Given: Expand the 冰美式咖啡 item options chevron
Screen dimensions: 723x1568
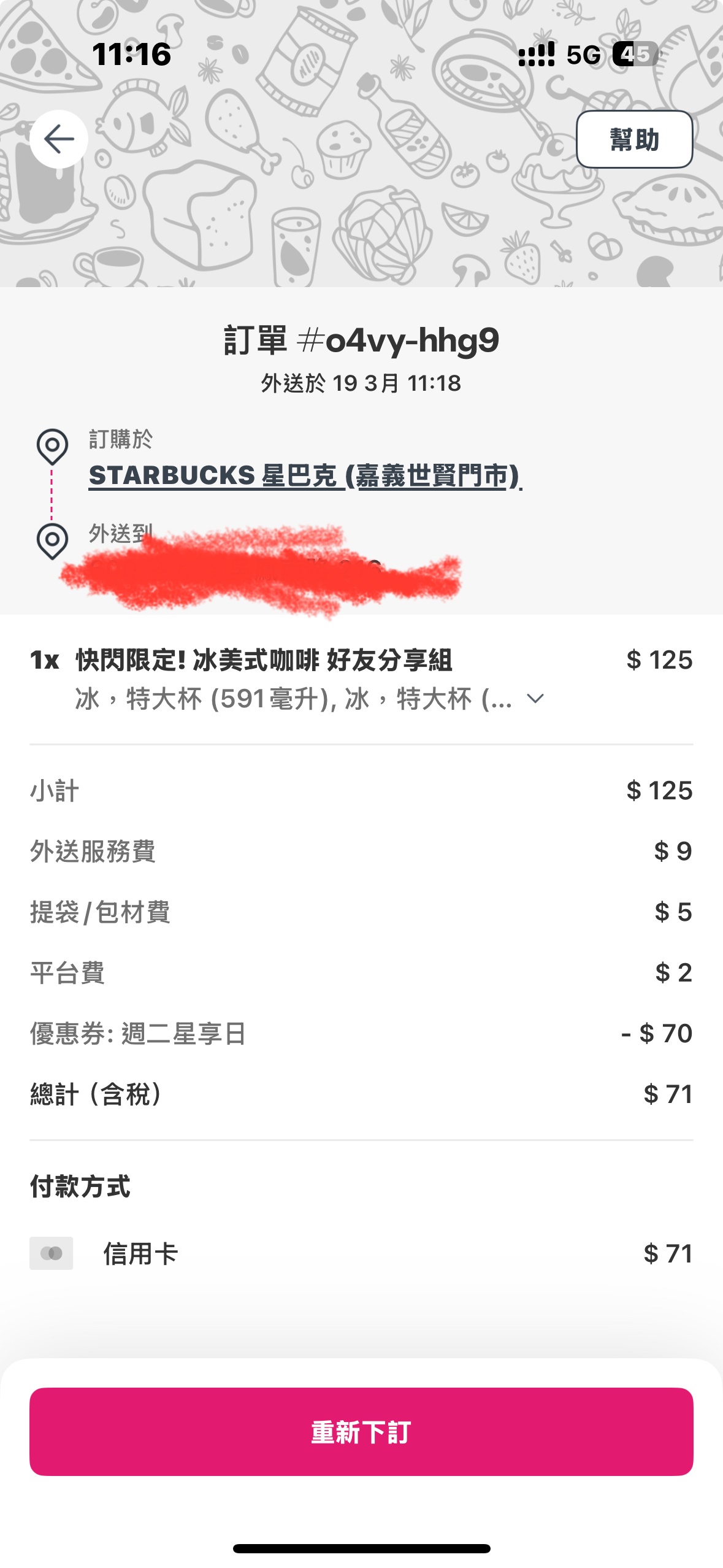Looking at the screenshot, I should (535, 699).
